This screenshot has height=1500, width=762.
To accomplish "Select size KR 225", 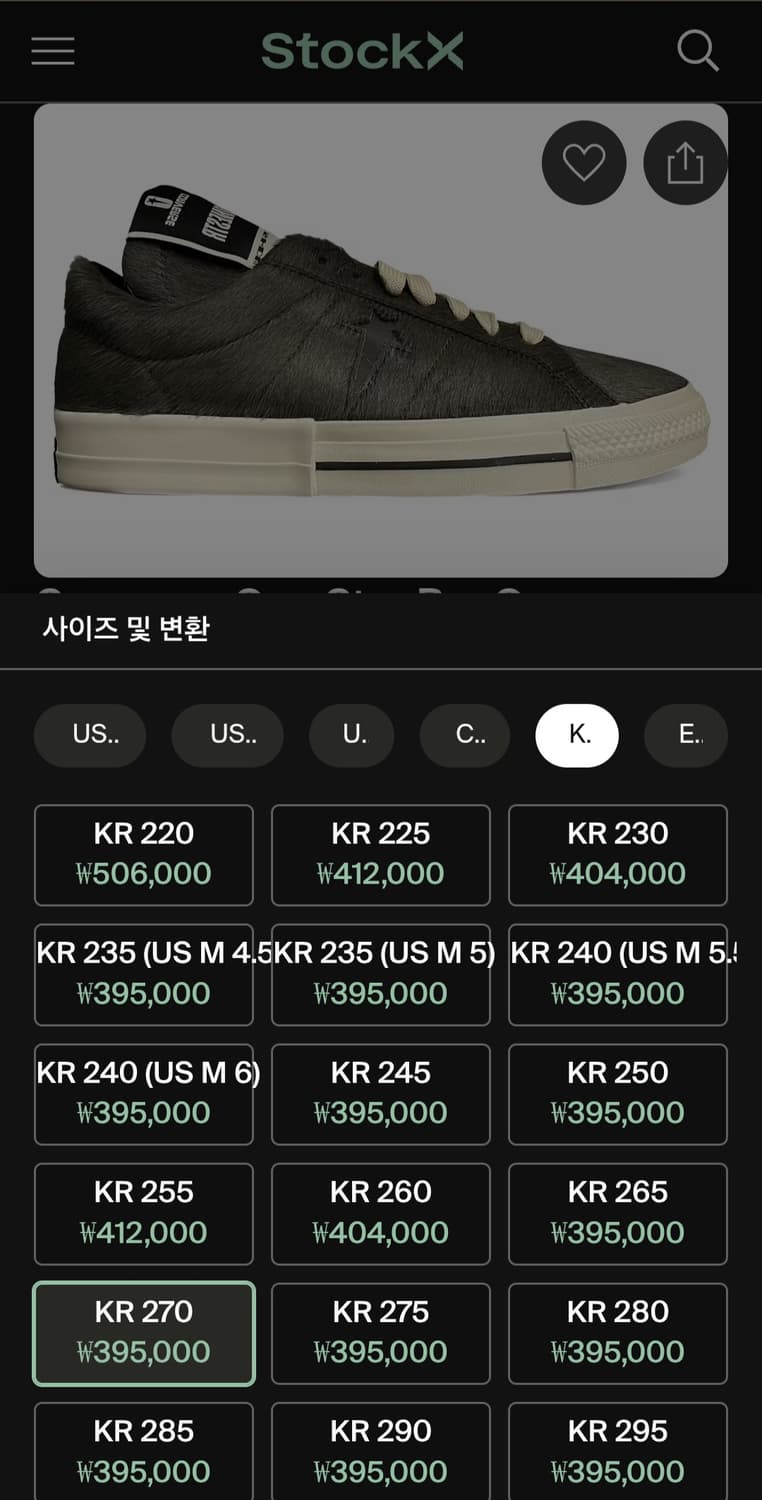I will point(380,855).
